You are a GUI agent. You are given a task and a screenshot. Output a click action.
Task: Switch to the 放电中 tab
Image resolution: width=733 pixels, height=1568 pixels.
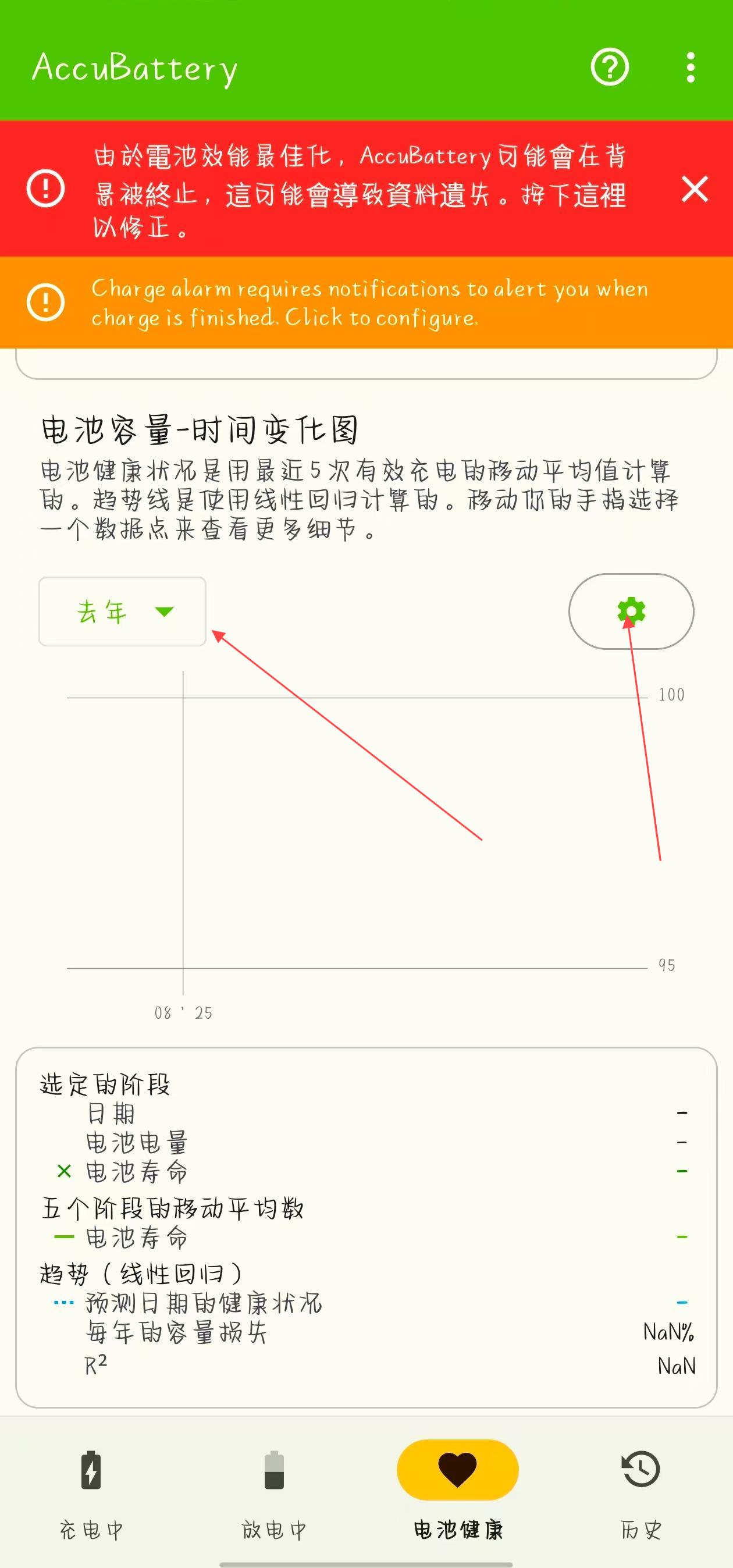point(274,1492)
